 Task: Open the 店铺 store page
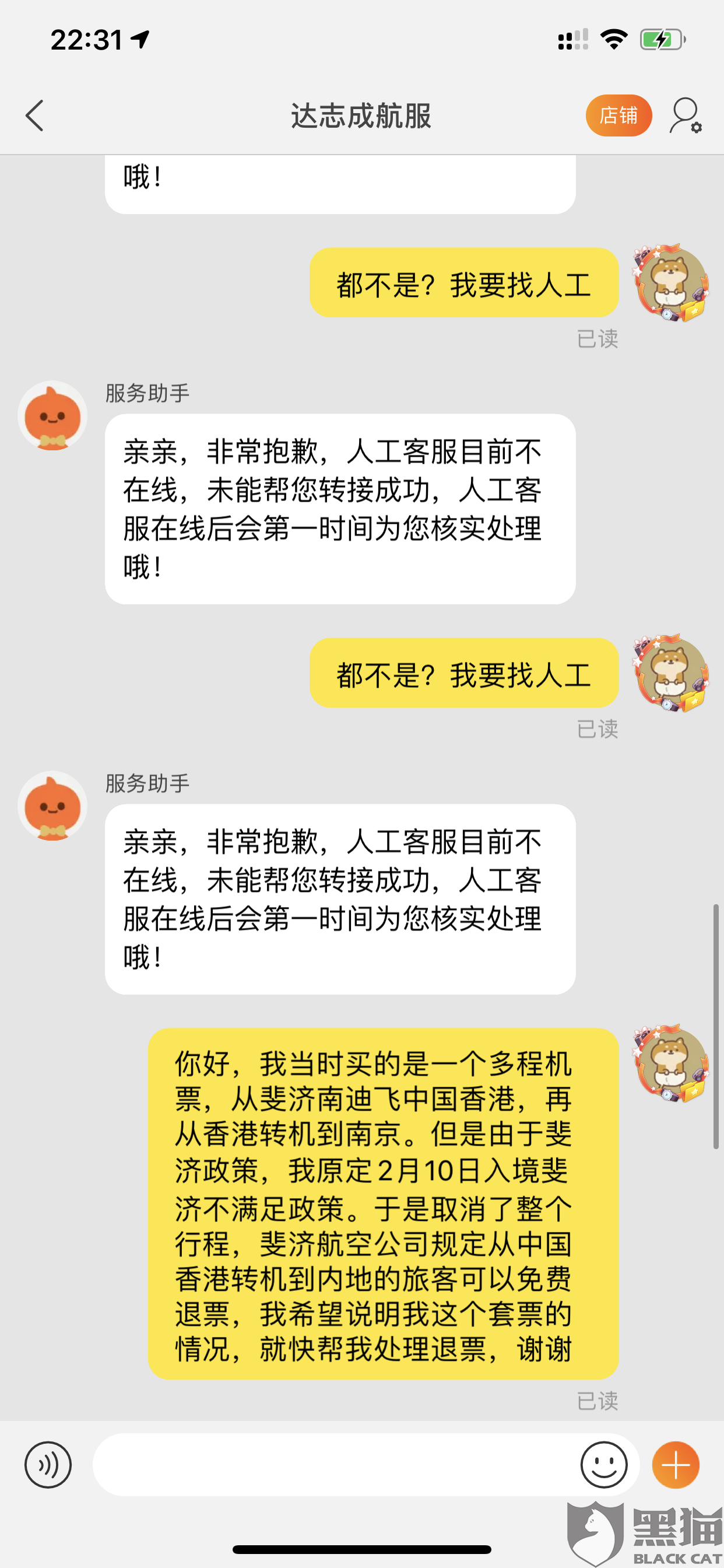click(x=618, y=116)
